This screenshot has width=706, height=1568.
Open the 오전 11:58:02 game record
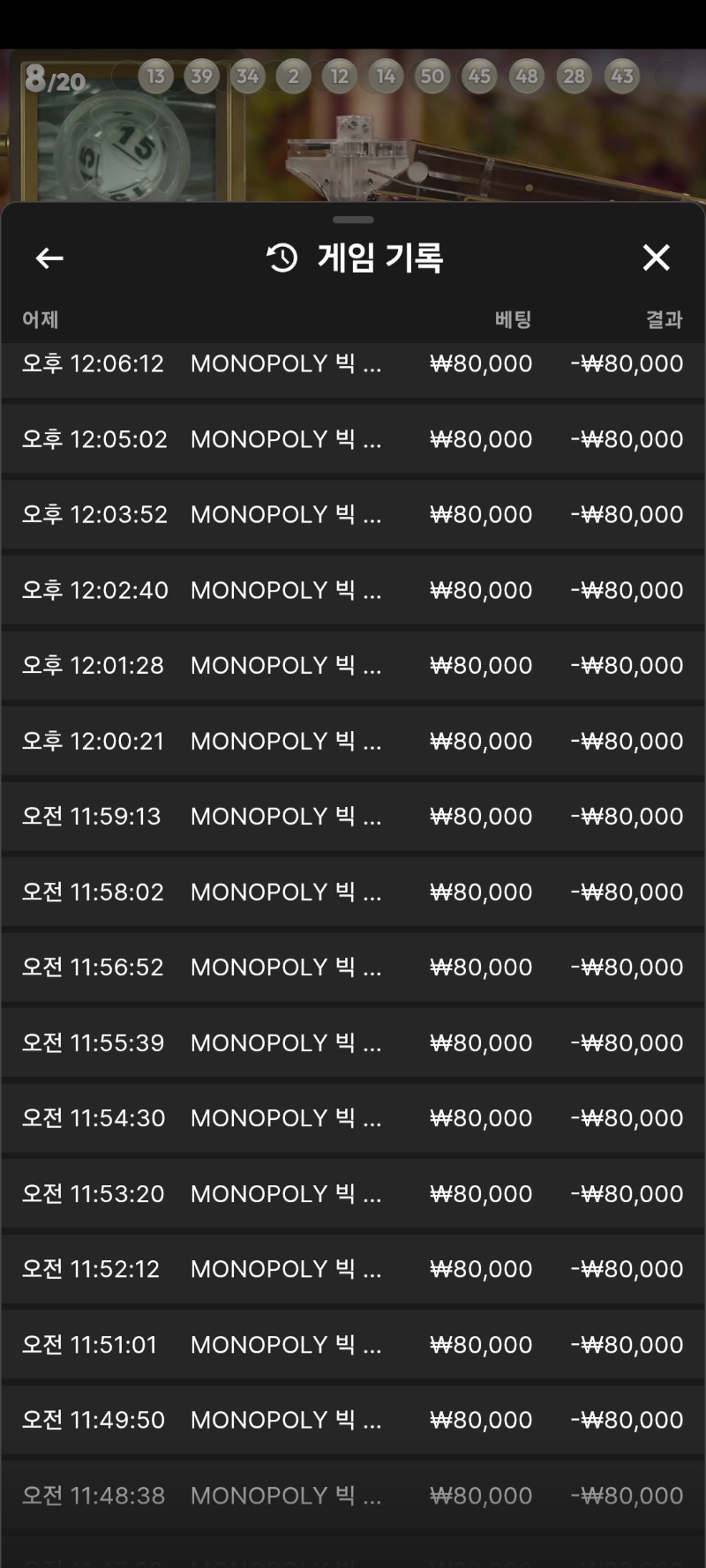click(x=353, y=892)
